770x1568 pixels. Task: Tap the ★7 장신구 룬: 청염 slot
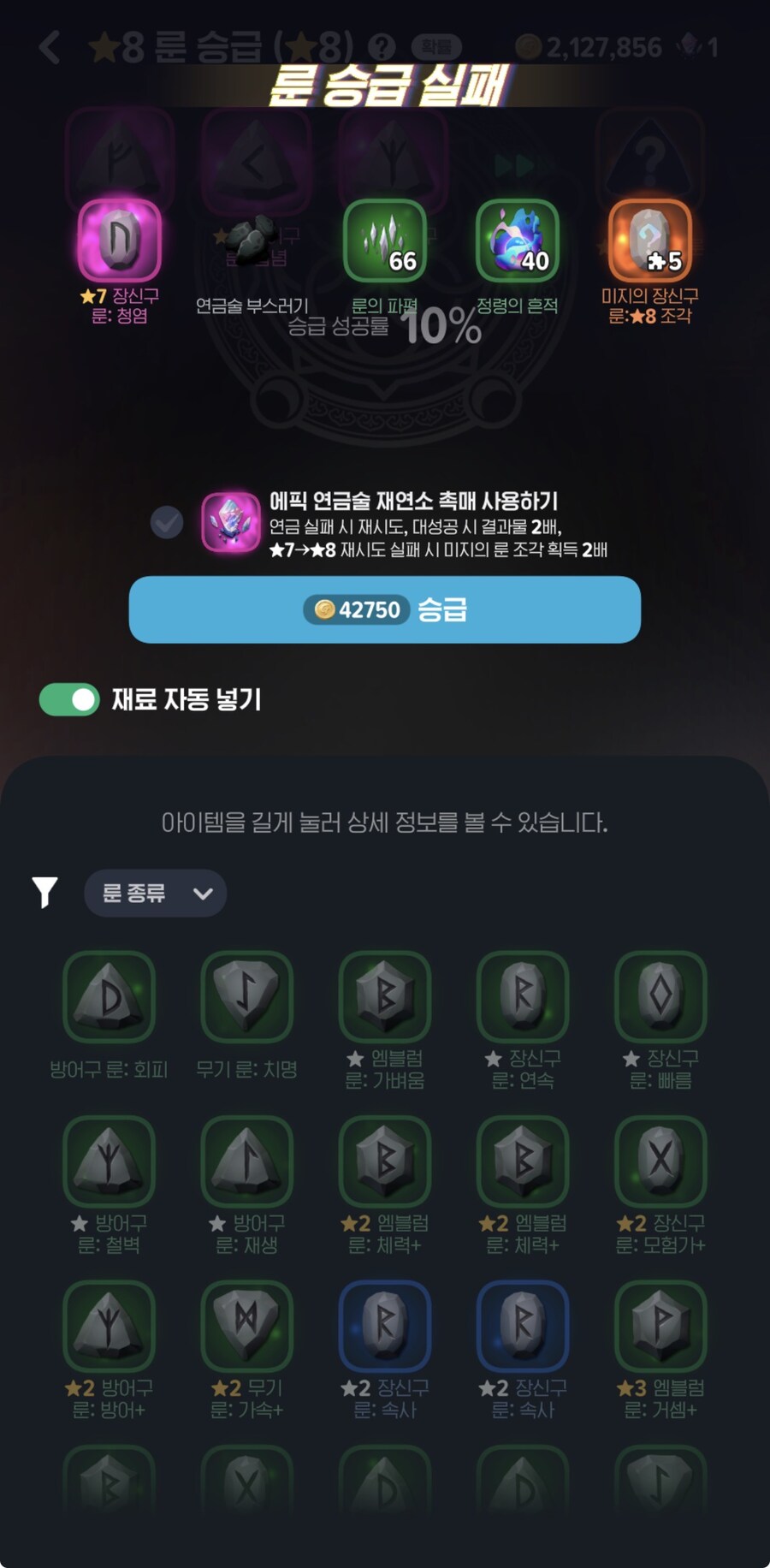click(120, 241)
